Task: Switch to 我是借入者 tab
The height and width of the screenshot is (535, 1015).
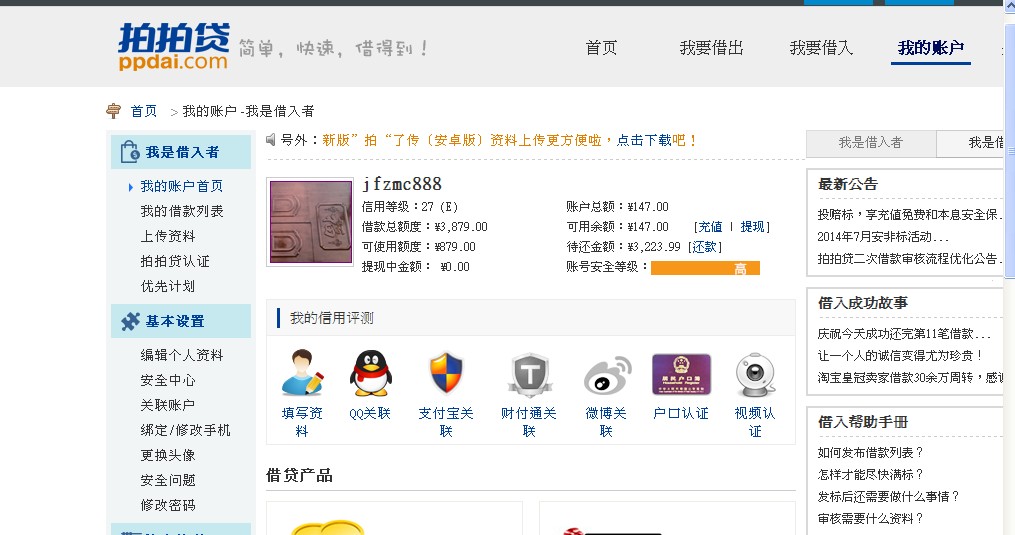Action: [x=870, y=143]
